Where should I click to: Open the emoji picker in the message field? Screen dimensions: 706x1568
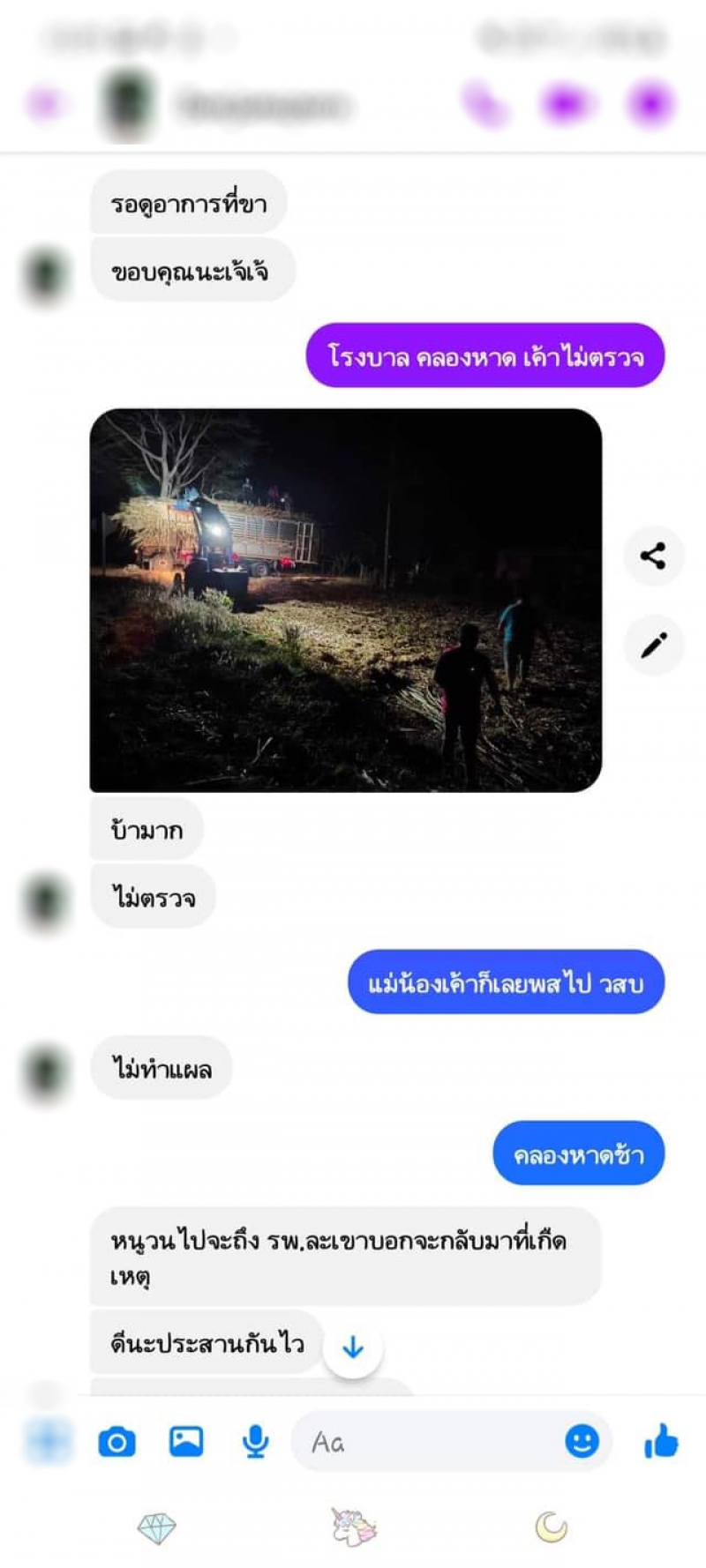coord(582,1441)
